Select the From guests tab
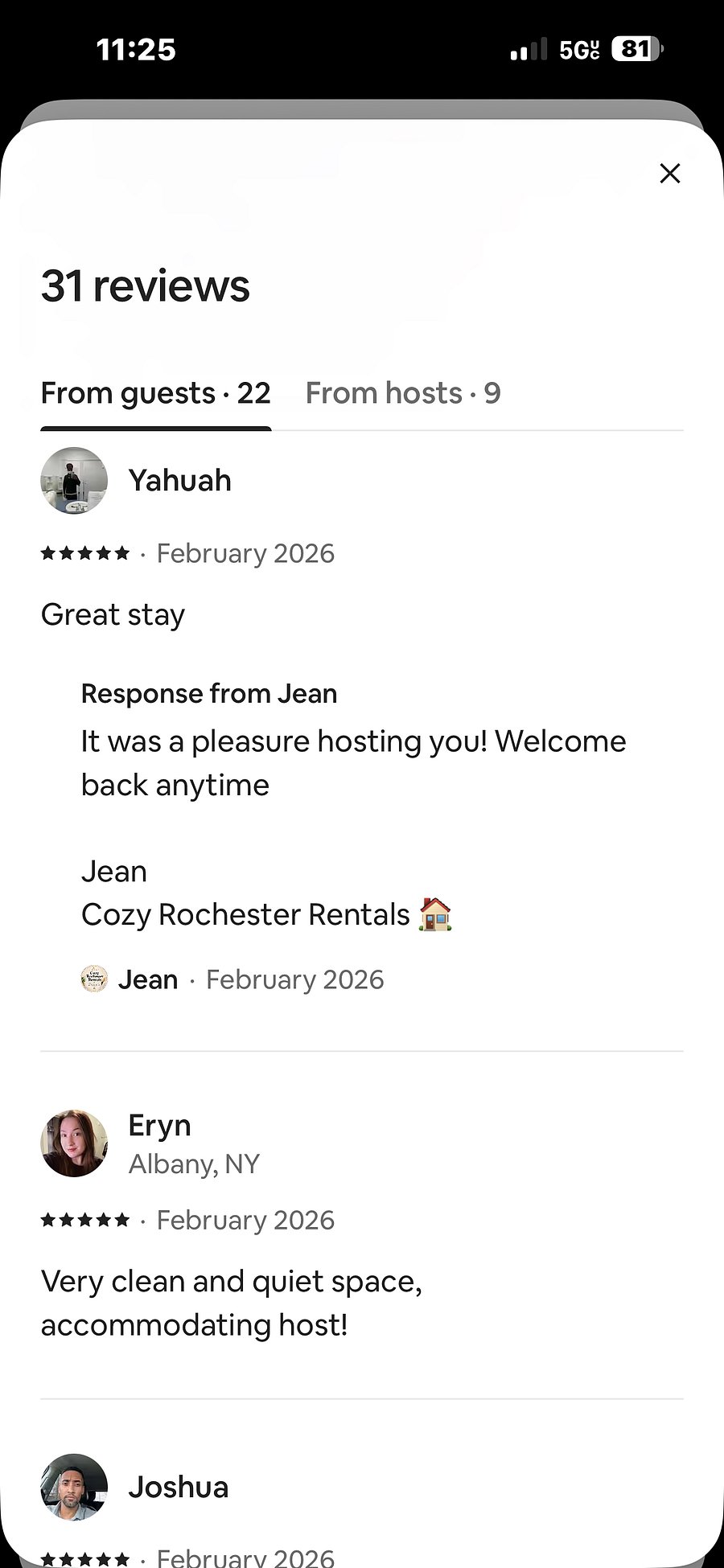Viewport: 724px width, 1568px height. [156, 393]
